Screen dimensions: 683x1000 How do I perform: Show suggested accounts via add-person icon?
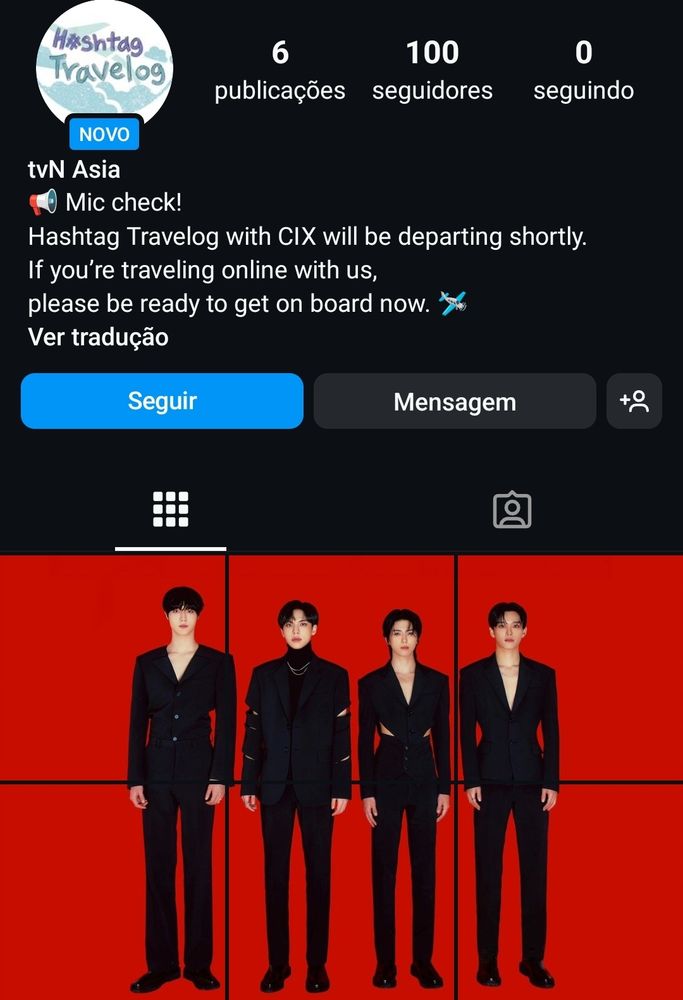pyautogui.click(x=634, y=401)
